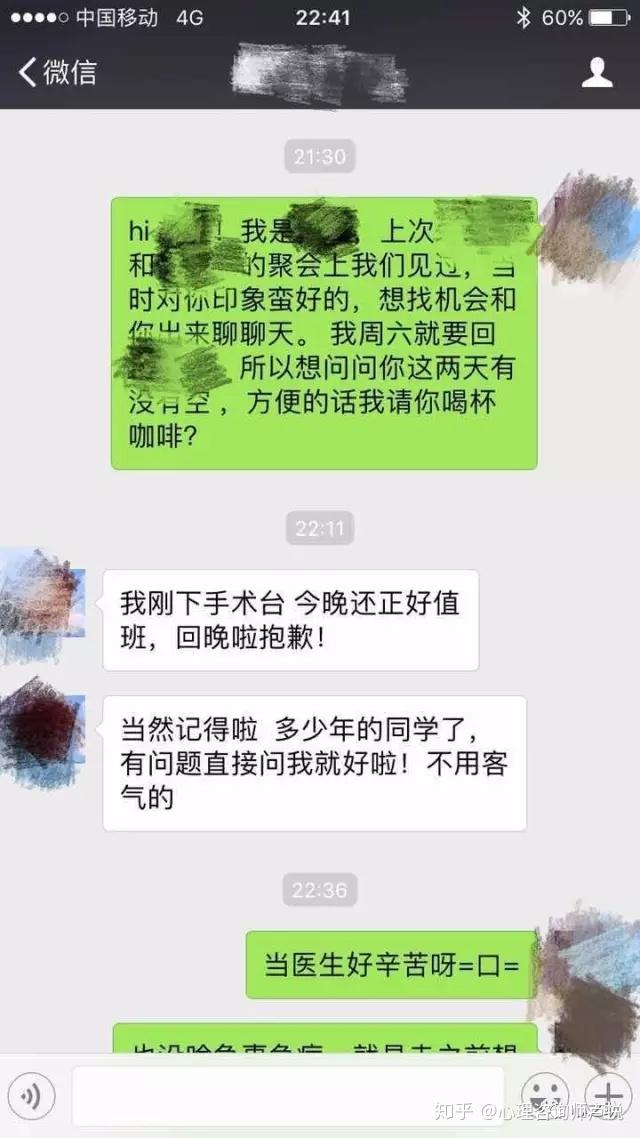Open the chat details profile icon
Image resolution: width=640 pixels, height=1138 pixels.
[597, 72]
